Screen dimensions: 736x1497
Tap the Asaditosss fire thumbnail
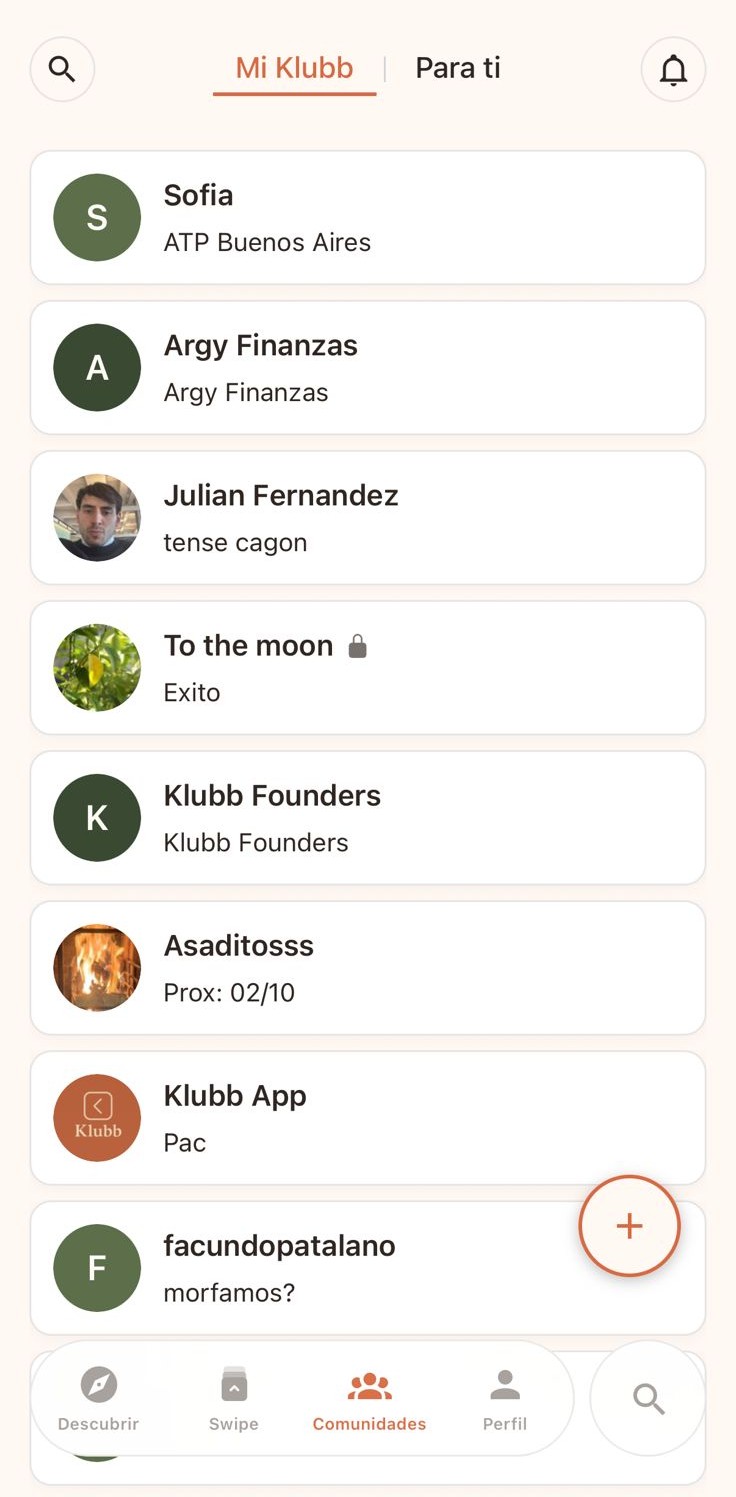(96, 967)
